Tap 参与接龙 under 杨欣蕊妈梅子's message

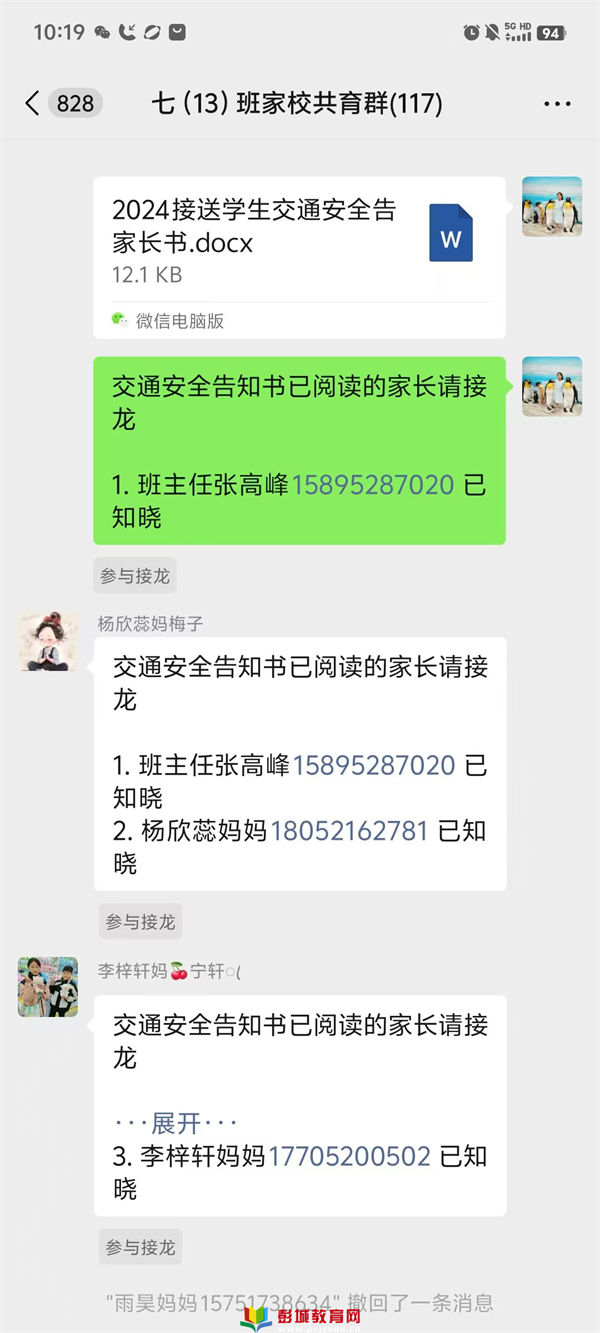140,922
